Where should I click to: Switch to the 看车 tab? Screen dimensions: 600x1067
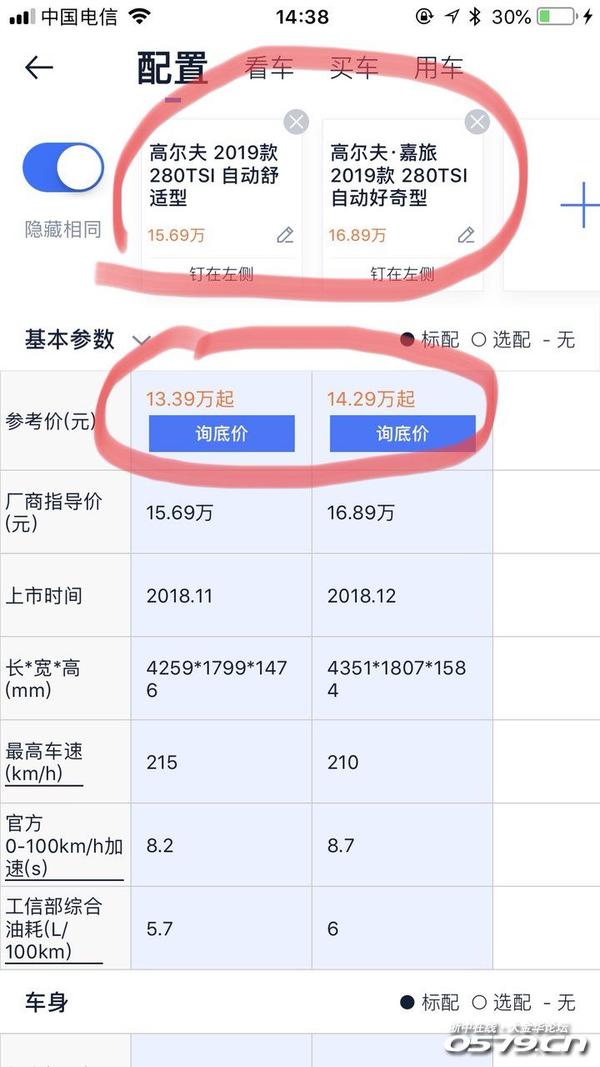pyautogui.click(x=270, y=68)
